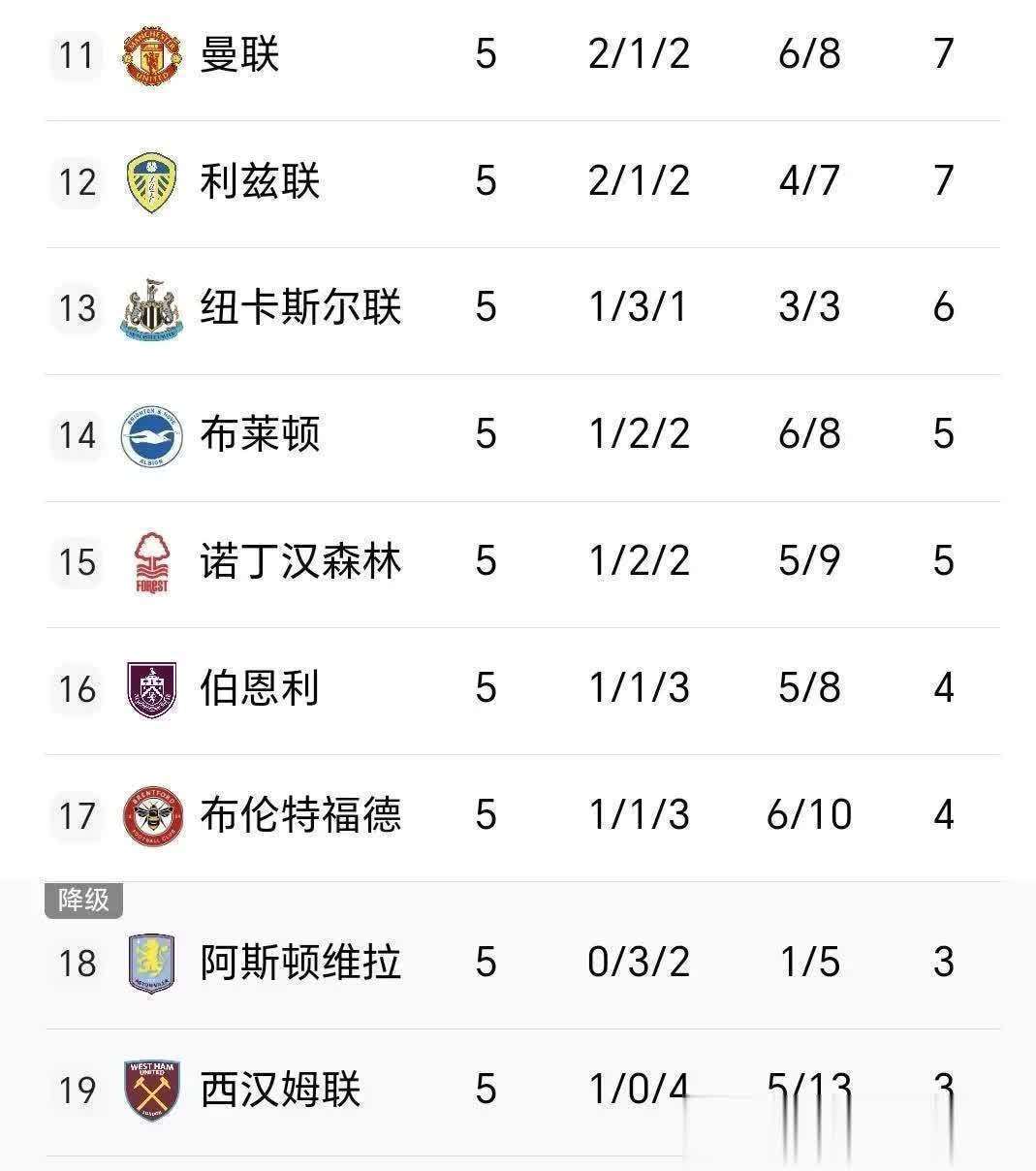Click the Brighton club crest
The width and height of the screenshot is (1036, 1171).
pos(150,436)
